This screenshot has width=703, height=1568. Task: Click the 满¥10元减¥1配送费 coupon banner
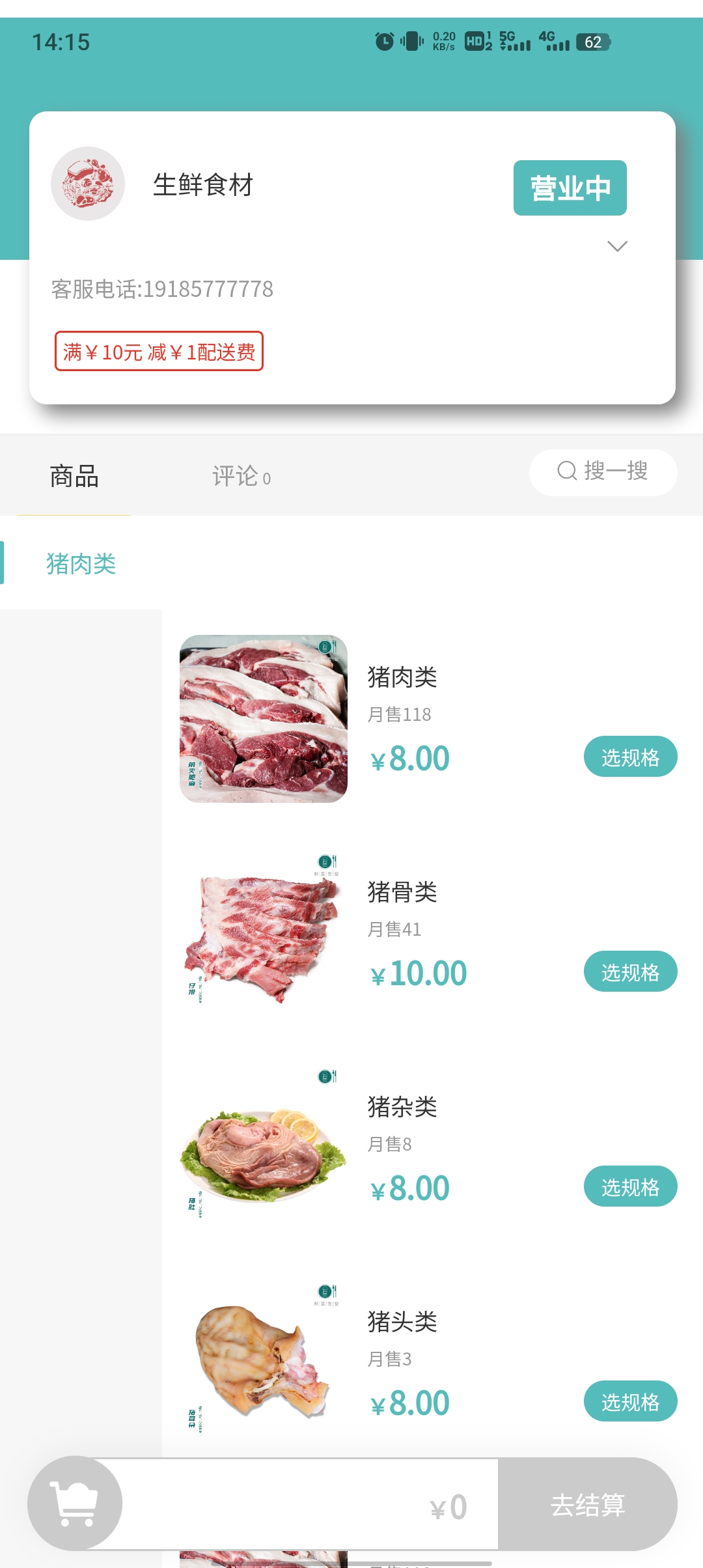click(x=159, y=352)
